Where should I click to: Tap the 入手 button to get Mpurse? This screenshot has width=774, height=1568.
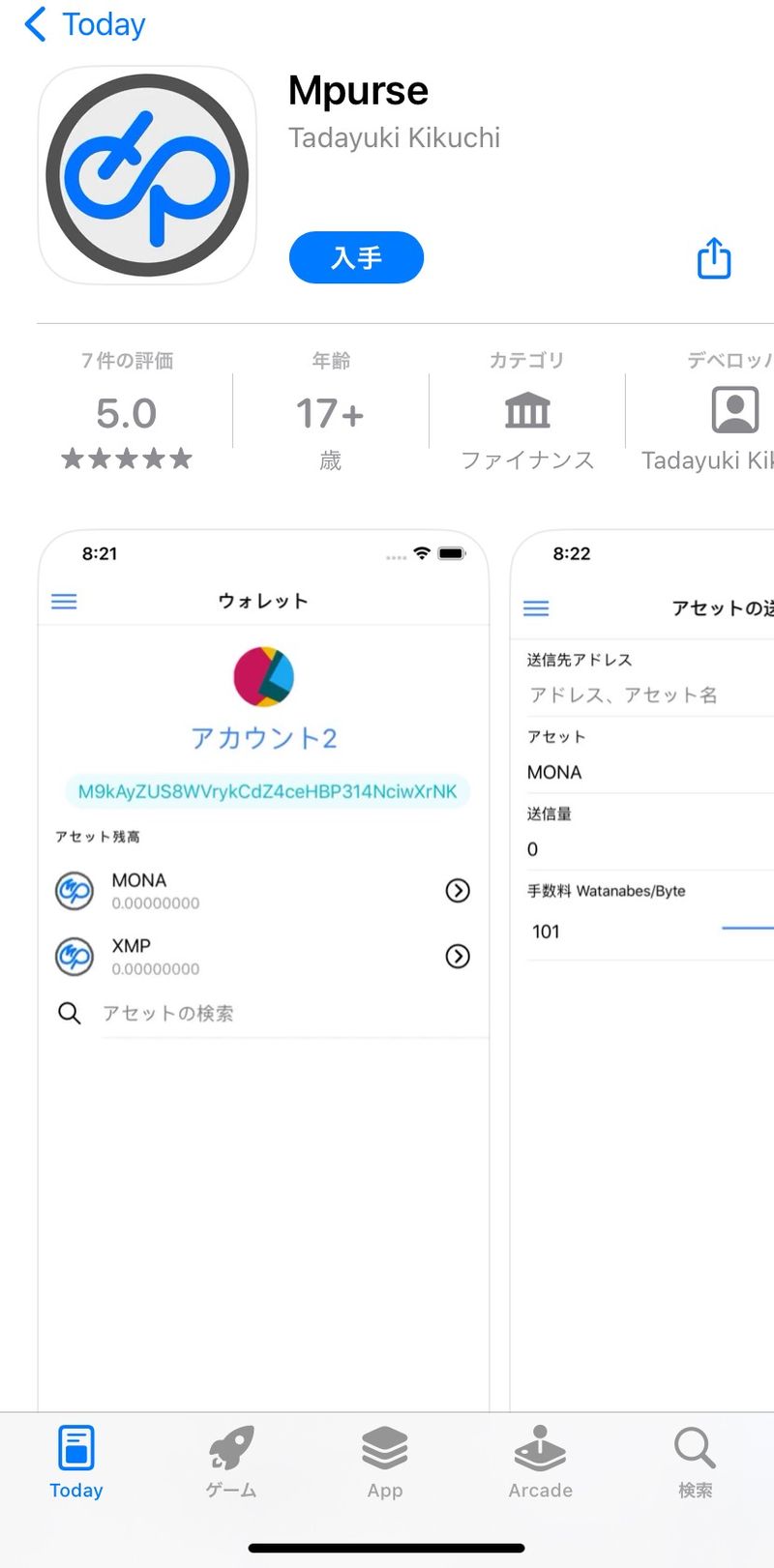point(356,257)
